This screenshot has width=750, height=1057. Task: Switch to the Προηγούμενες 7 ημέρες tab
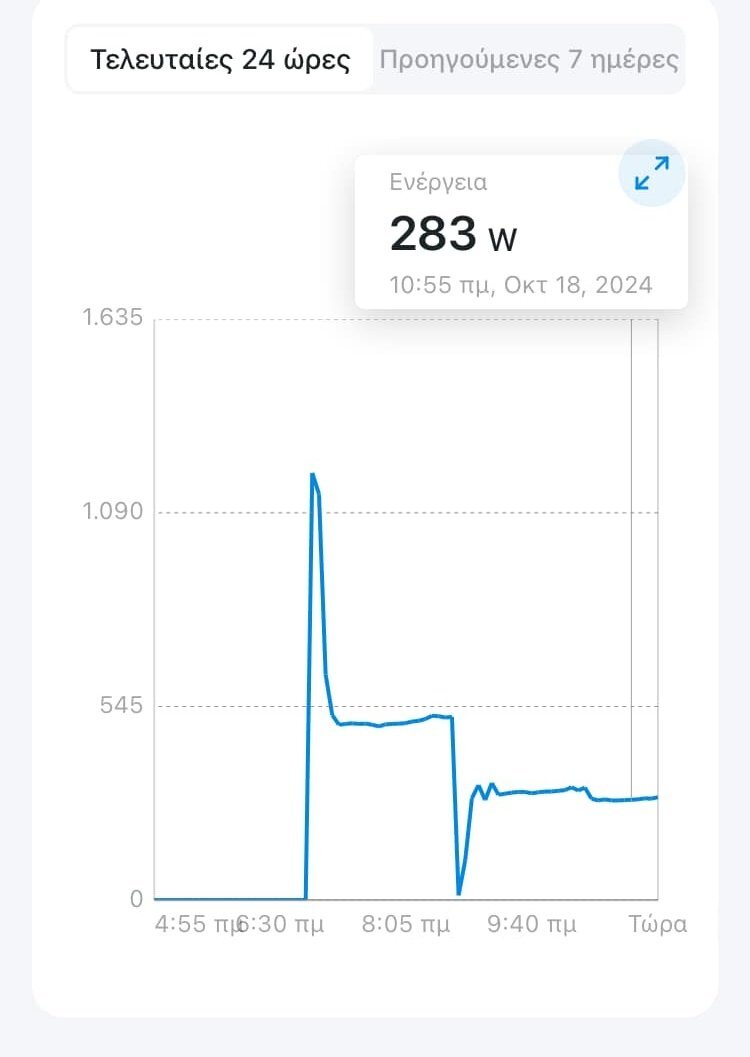529,60
